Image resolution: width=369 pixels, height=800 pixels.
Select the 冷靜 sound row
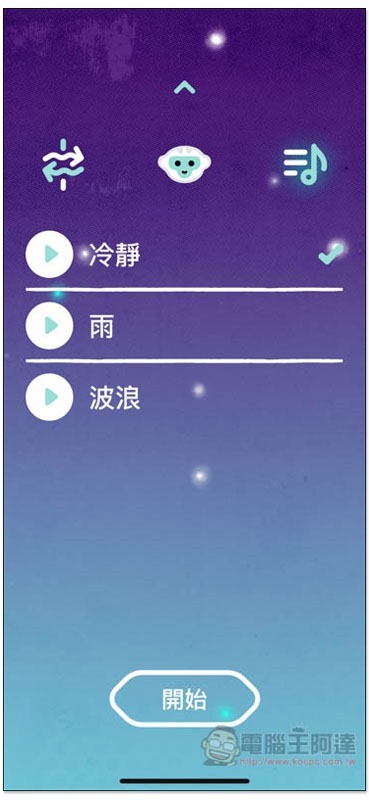click(184, 254)
